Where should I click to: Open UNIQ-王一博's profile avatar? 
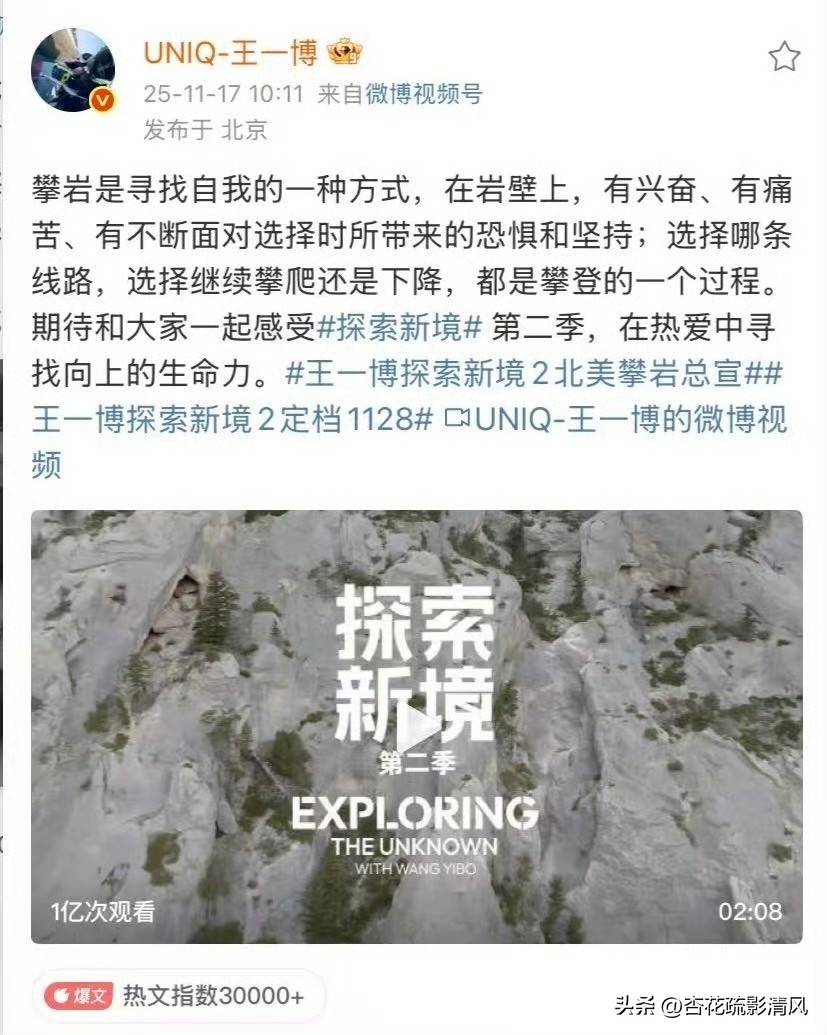pos(72,70)
